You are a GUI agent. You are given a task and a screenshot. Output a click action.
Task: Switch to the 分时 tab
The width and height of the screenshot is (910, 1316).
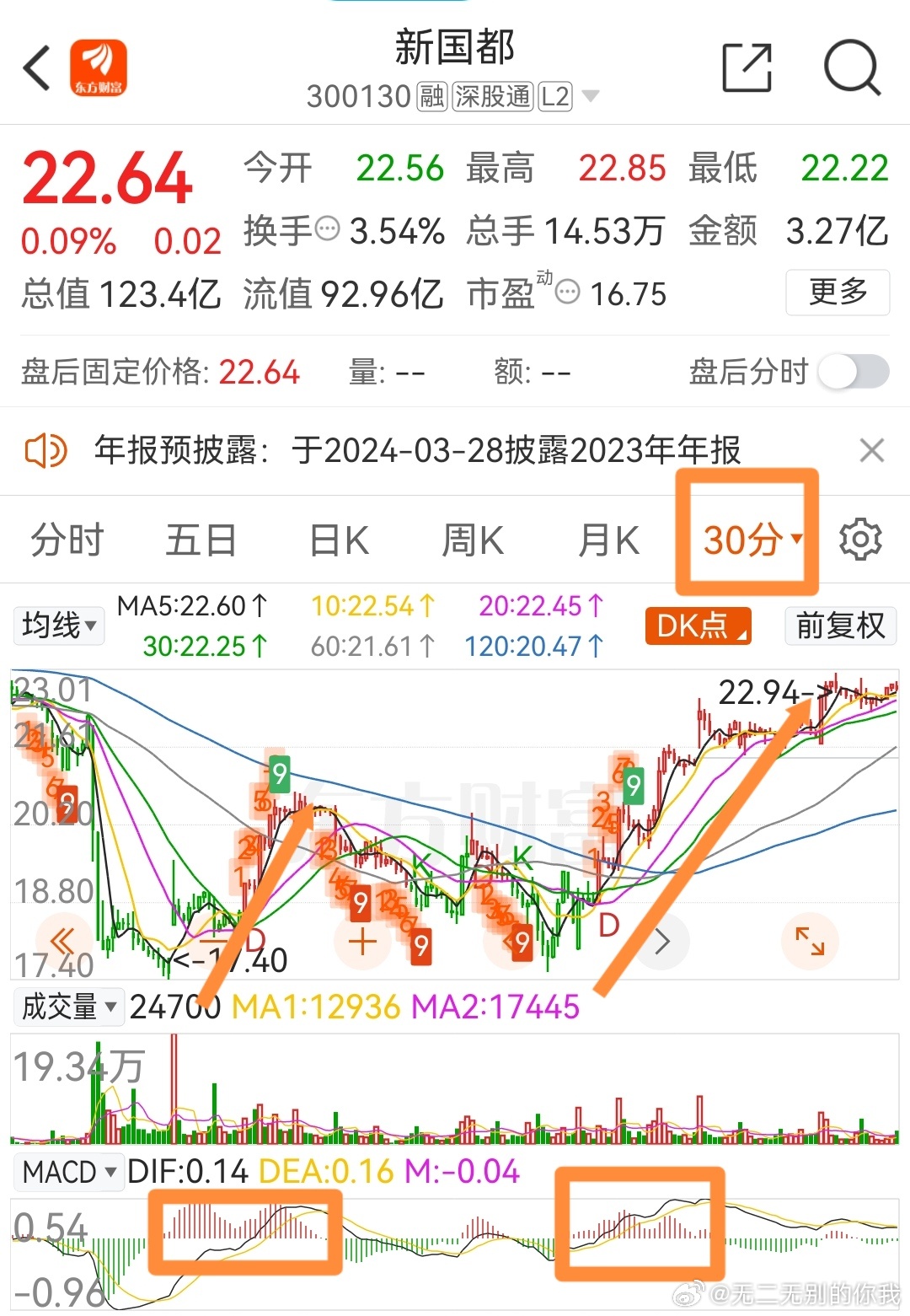click(x=67, y=540)
